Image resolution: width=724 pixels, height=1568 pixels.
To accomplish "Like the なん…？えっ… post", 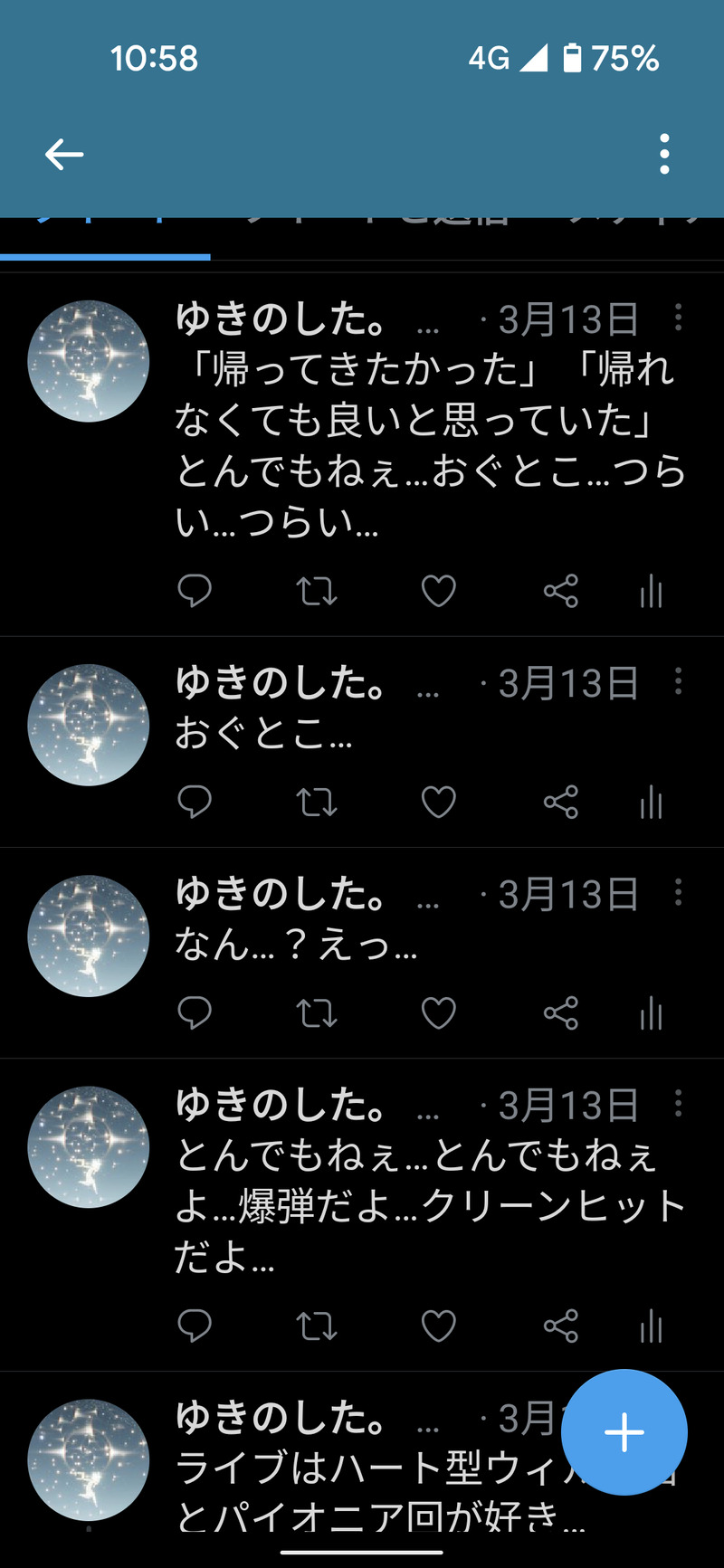I will click(x=439, y=1013).
